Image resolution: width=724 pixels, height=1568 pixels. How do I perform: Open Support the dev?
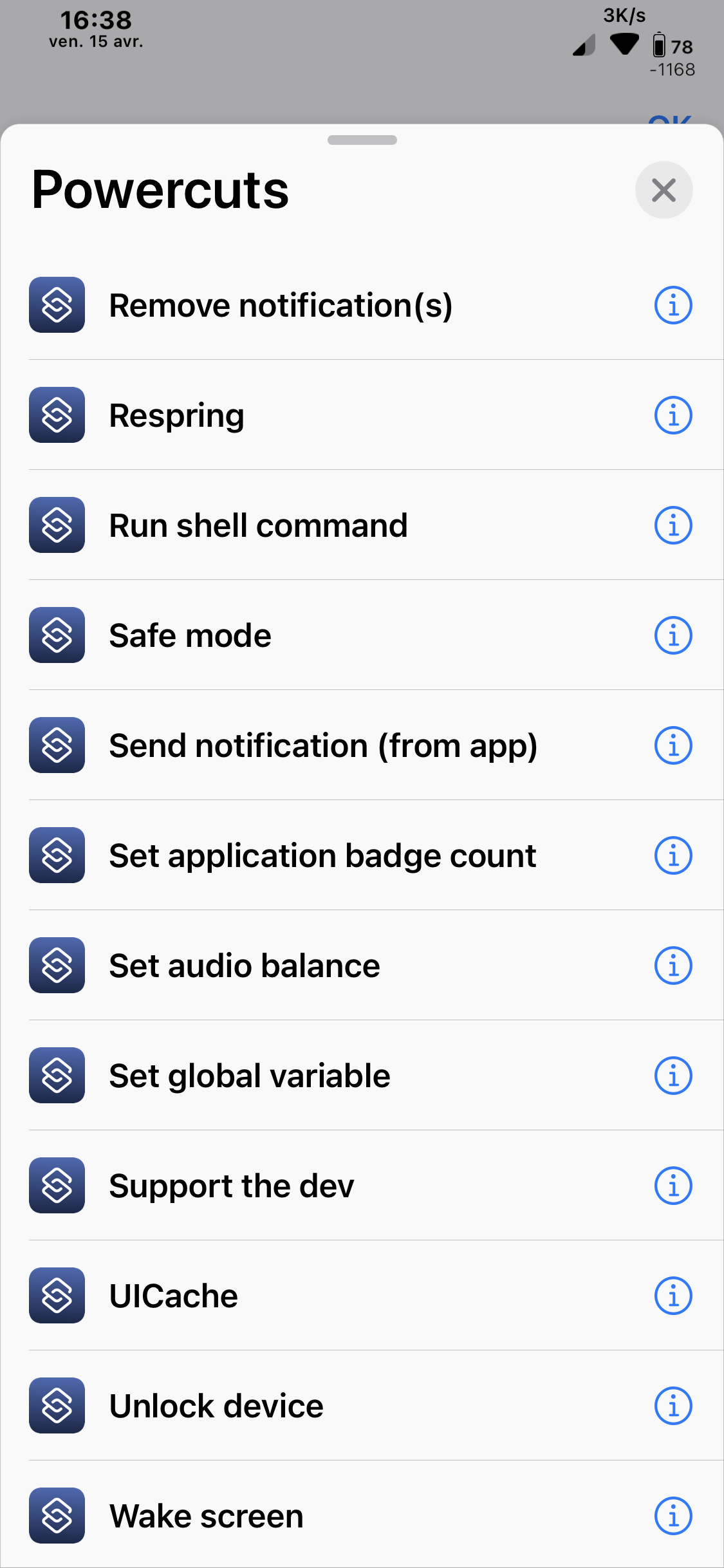click(362, 1186)
